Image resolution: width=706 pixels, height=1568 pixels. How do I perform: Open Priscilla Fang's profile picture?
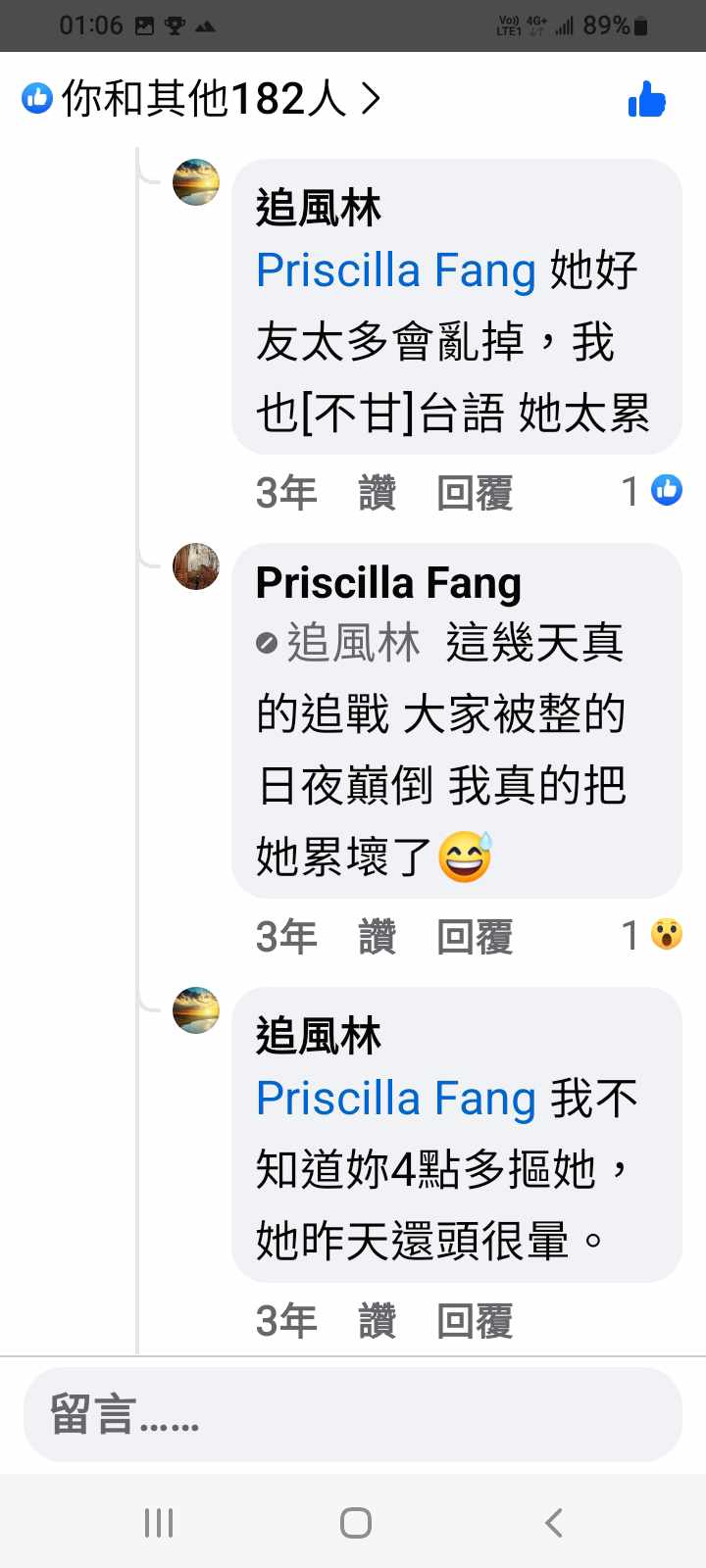click(x=196, y=567)
